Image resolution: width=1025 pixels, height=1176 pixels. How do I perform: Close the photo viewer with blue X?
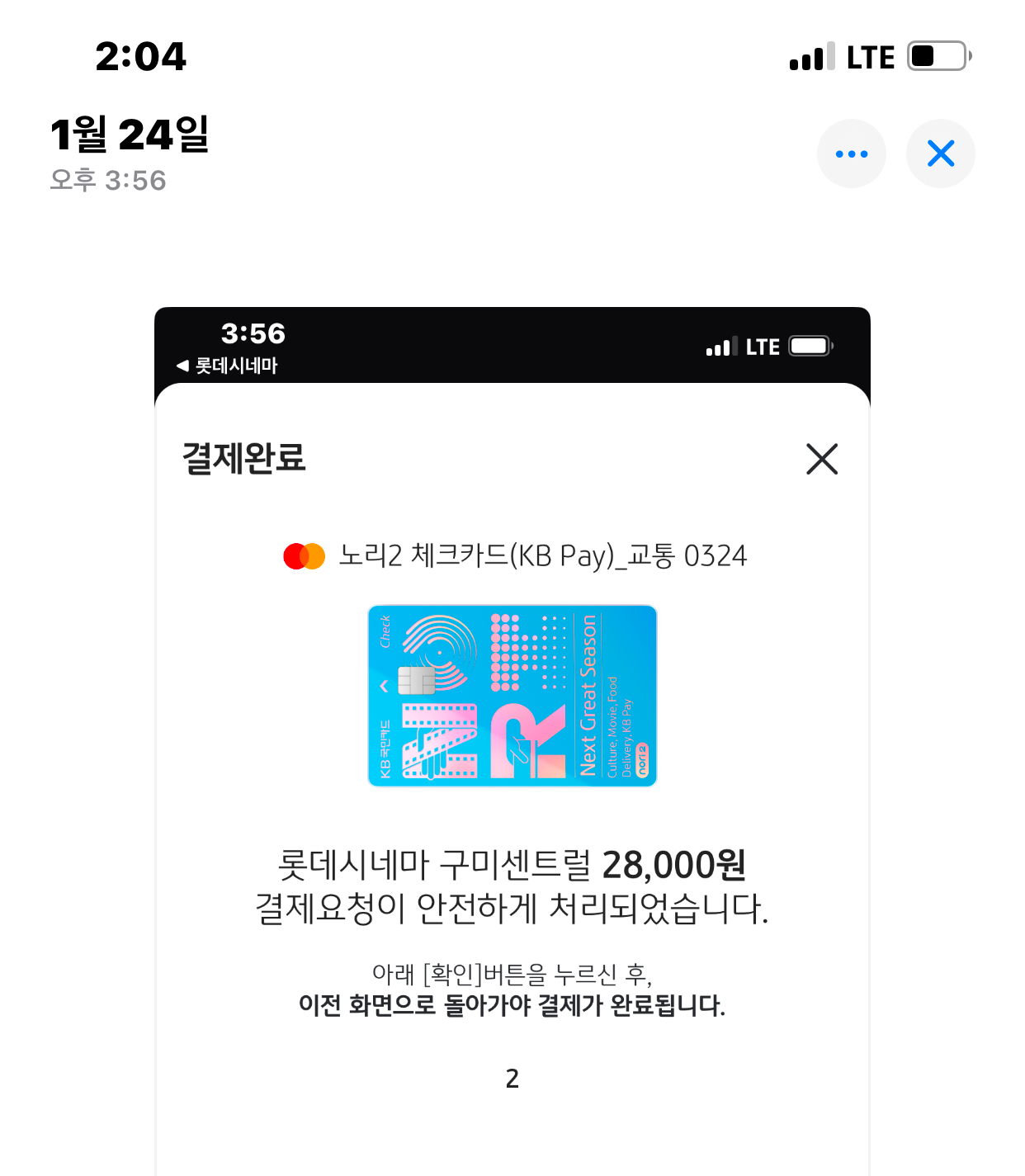click(940, 153)
